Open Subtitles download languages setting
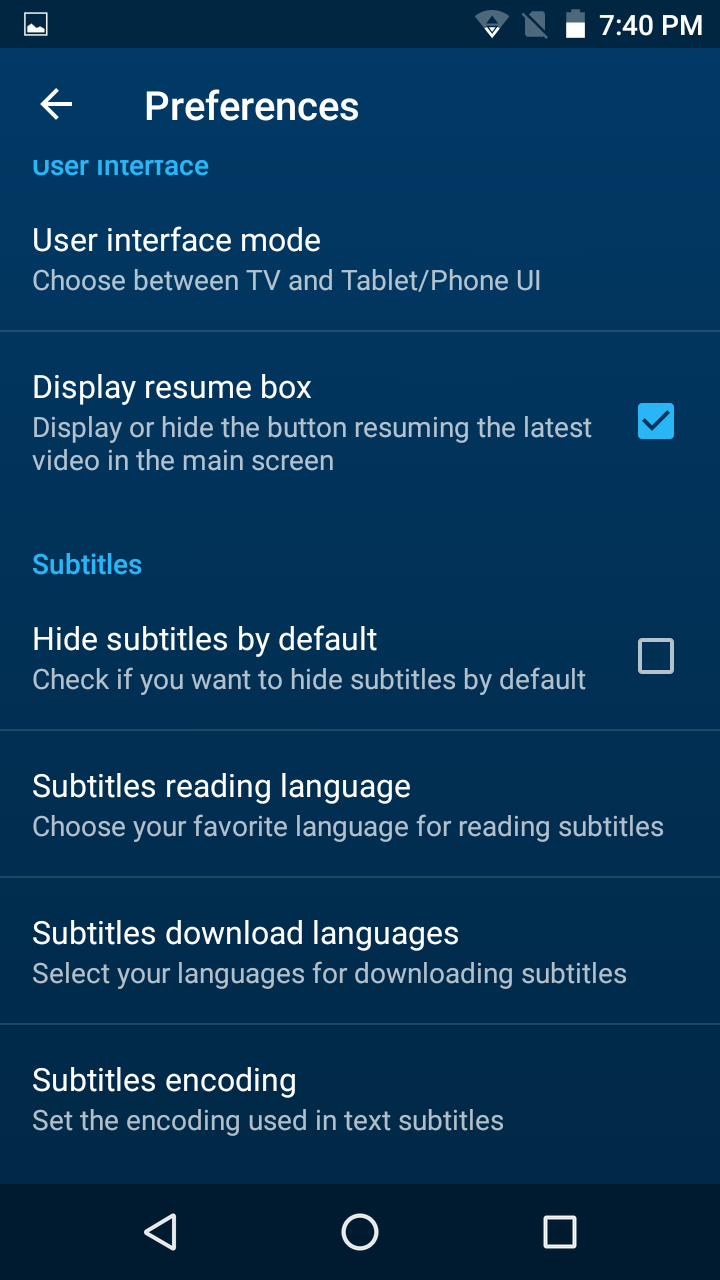This screenshot has height=1280, width=720. pos(360,952)
